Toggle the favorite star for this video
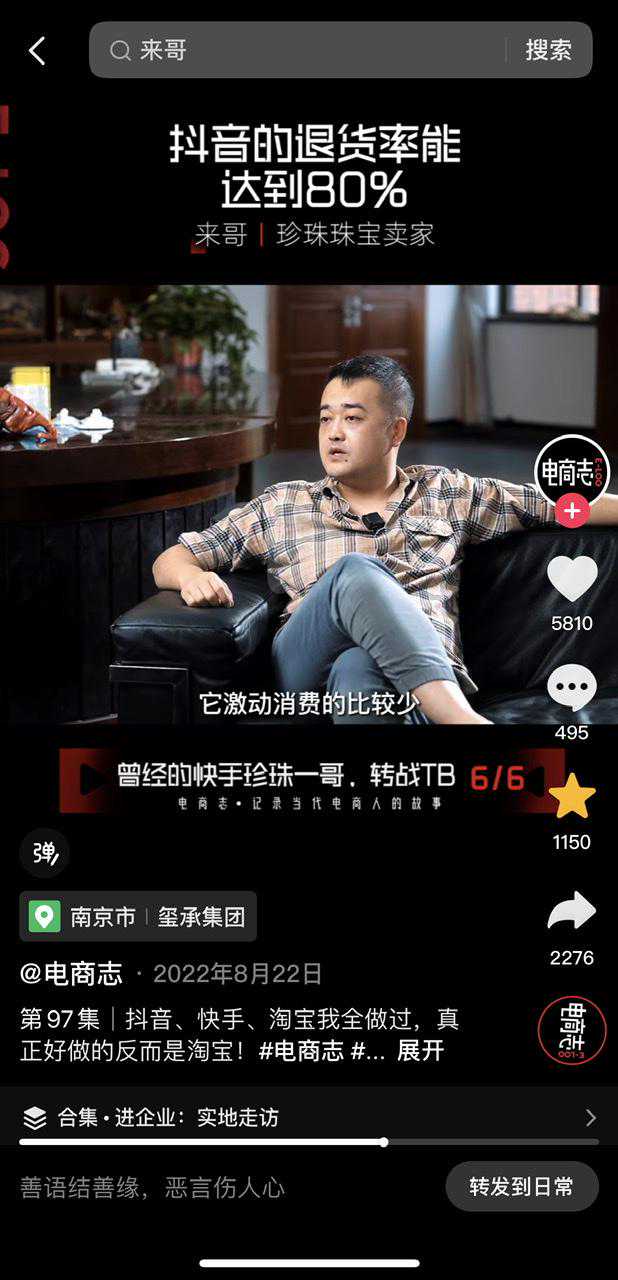618x1280 pixels. click(x=571, y=797)
